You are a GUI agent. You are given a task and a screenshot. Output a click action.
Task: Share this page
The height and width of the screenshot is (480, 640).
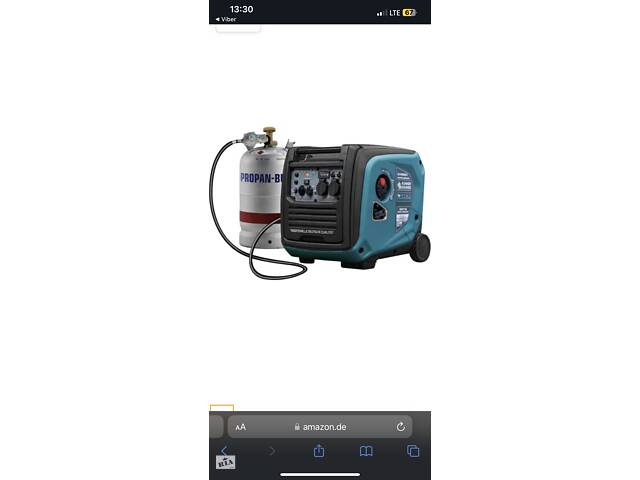coord(319,451)
